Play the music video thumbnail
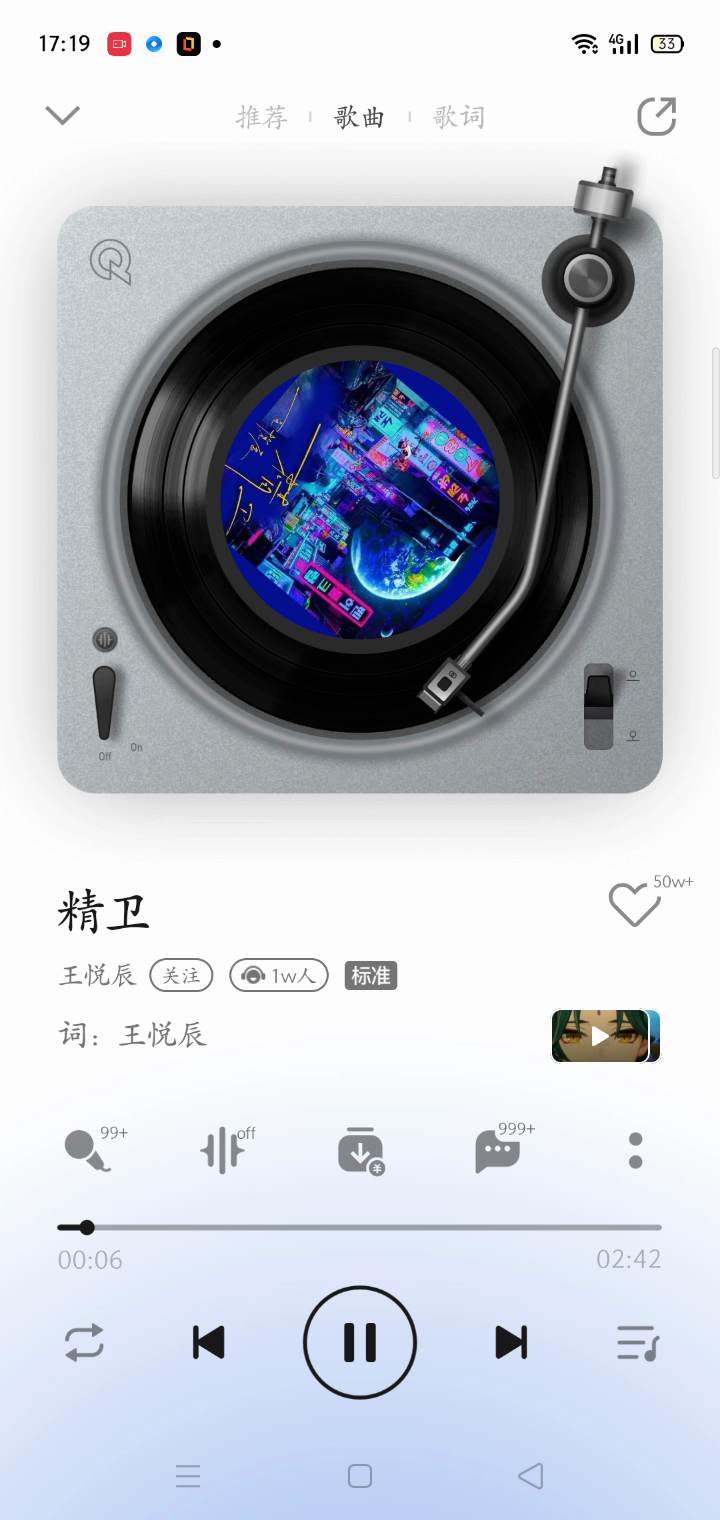This screenshot has height=1520, width=720. pos(605,1036)
